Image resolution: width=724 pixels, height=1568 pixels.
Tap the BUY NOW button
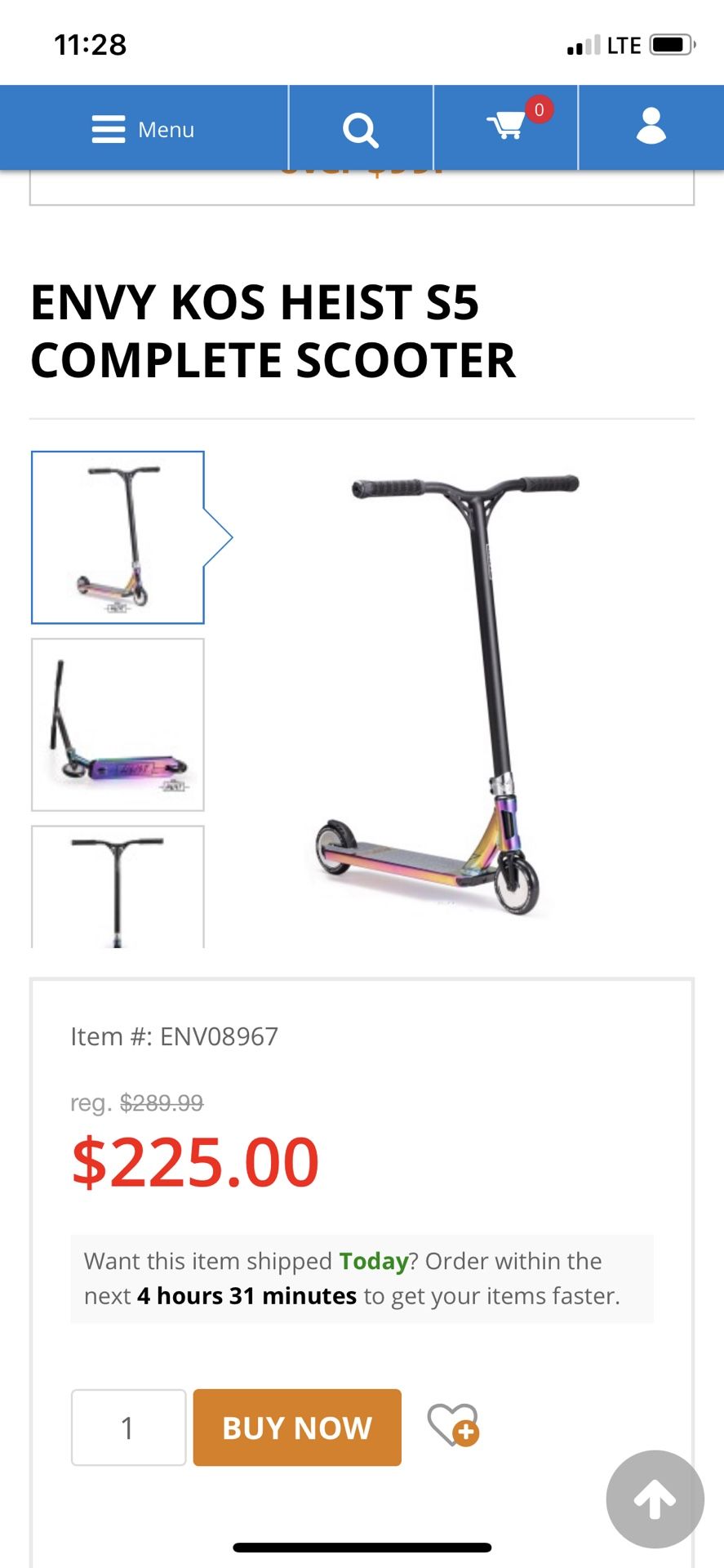coord(297,1427)
